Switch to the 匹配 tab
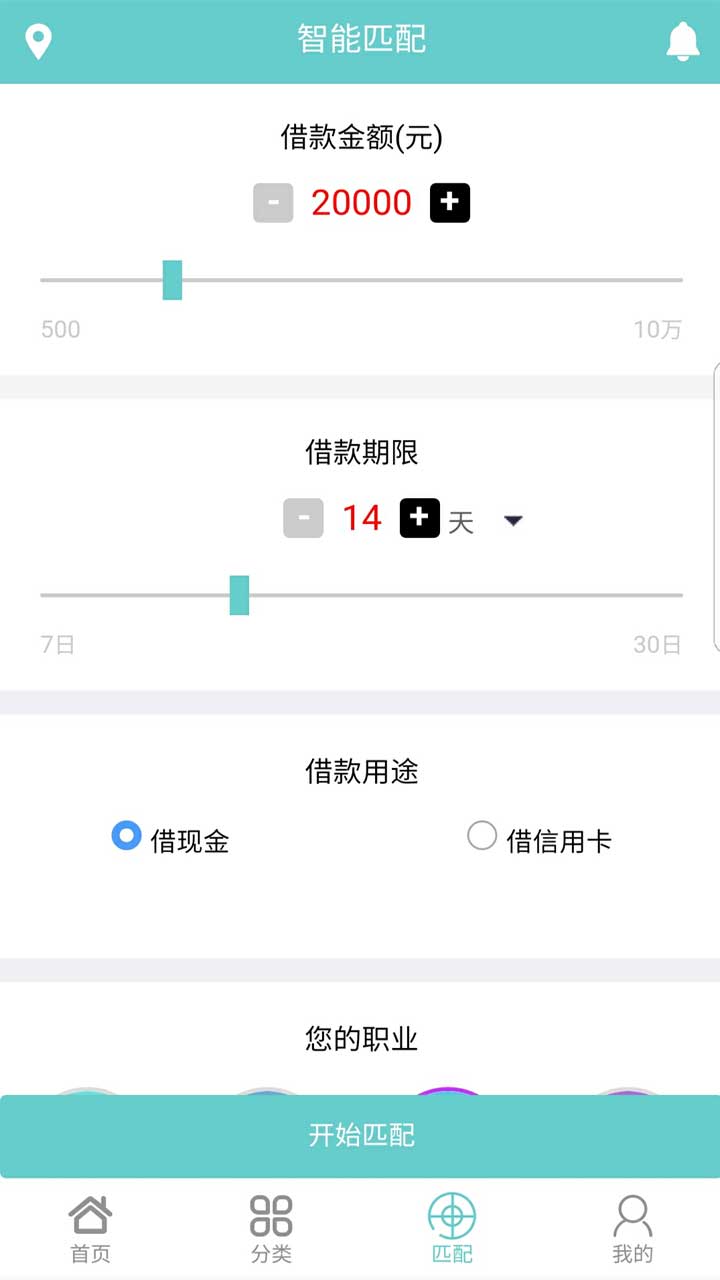720x1280 pixels. (x=452, y=1228)
